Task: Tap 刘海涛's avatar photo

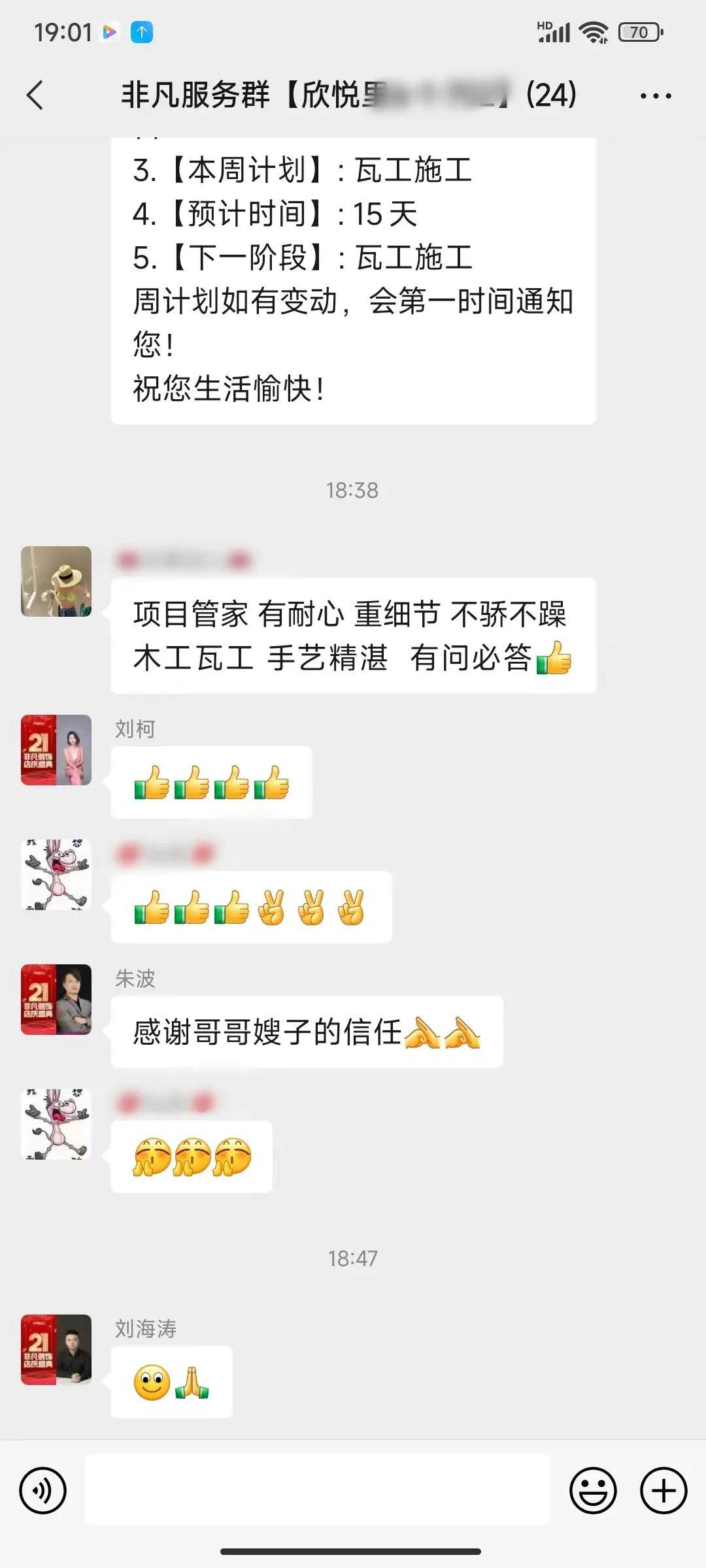Action: click(x=56, y=1350)
